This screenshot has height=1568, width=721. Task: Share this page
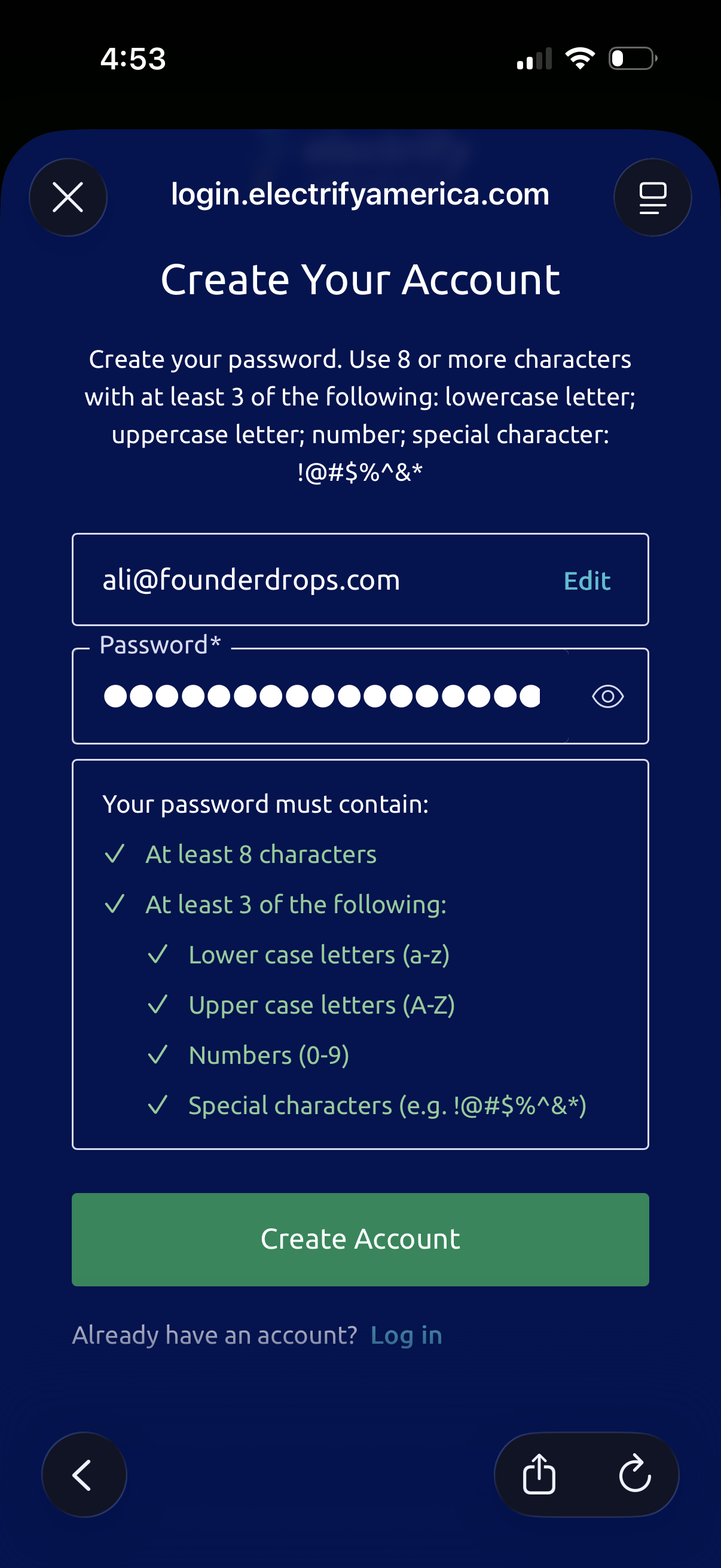(x=539, y=1474)
